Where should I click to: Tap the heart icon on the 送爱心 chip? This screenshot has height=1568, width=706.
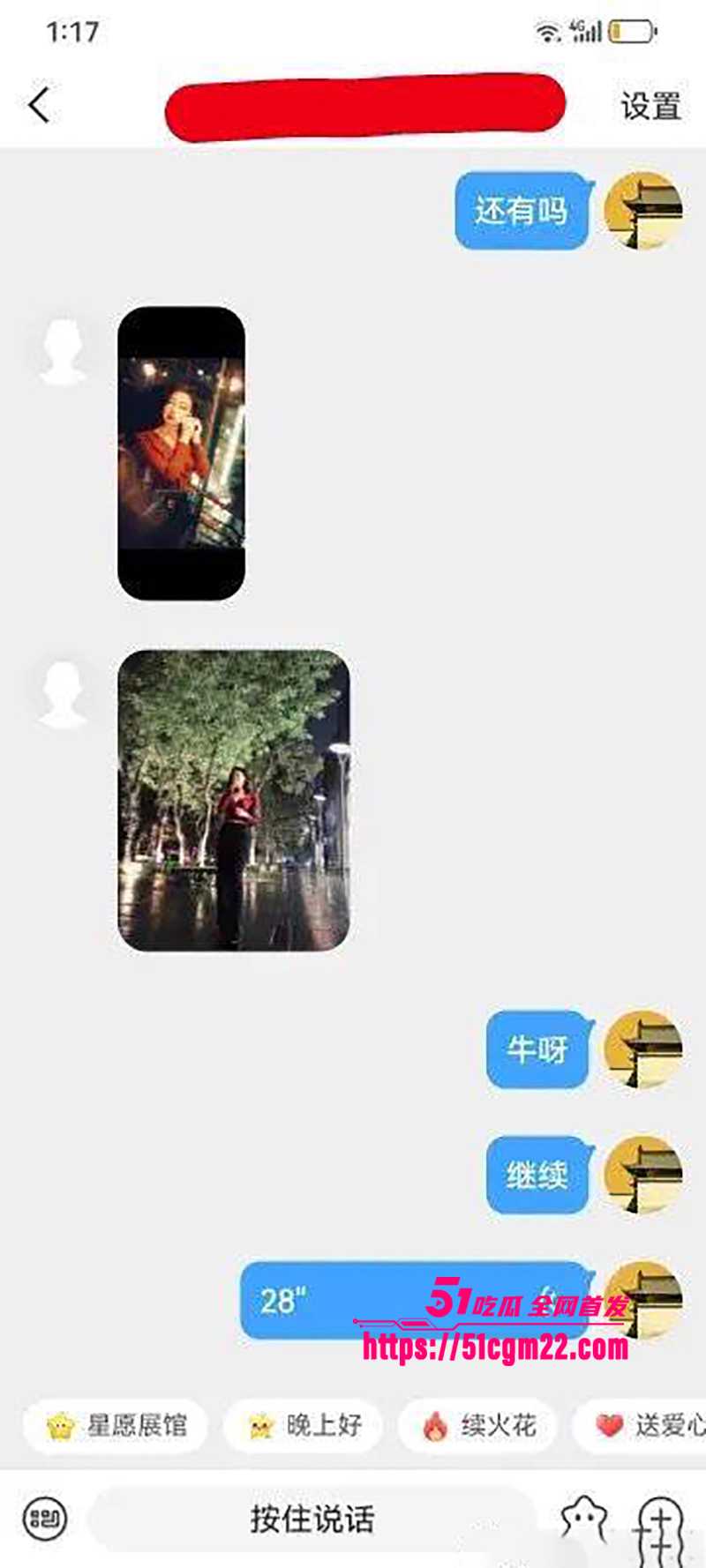coord(611,1424)
